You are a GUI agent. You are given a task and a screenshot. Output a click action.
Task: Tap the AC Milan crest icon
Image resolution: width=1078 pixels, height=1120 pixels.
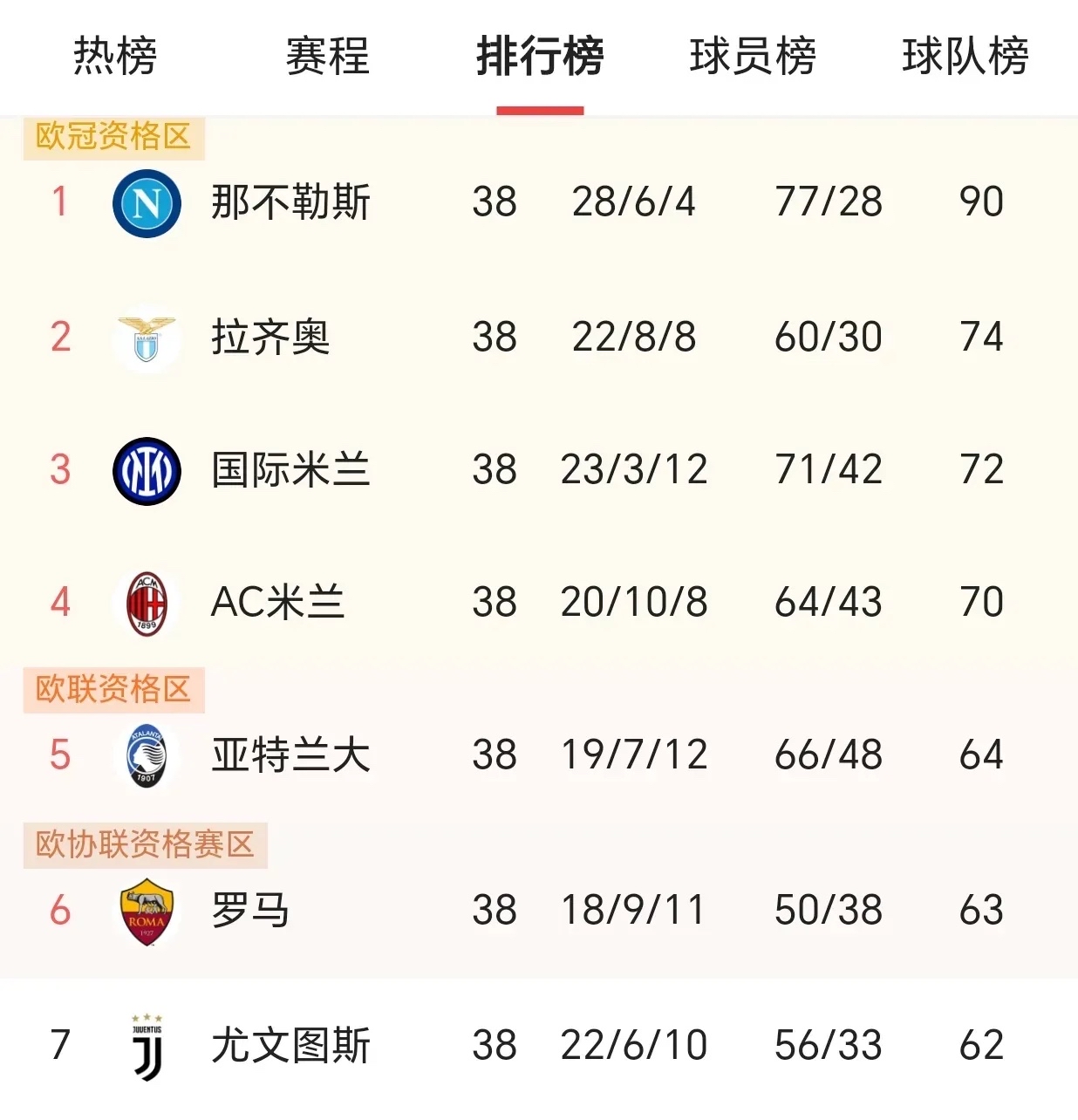(145, 602)
